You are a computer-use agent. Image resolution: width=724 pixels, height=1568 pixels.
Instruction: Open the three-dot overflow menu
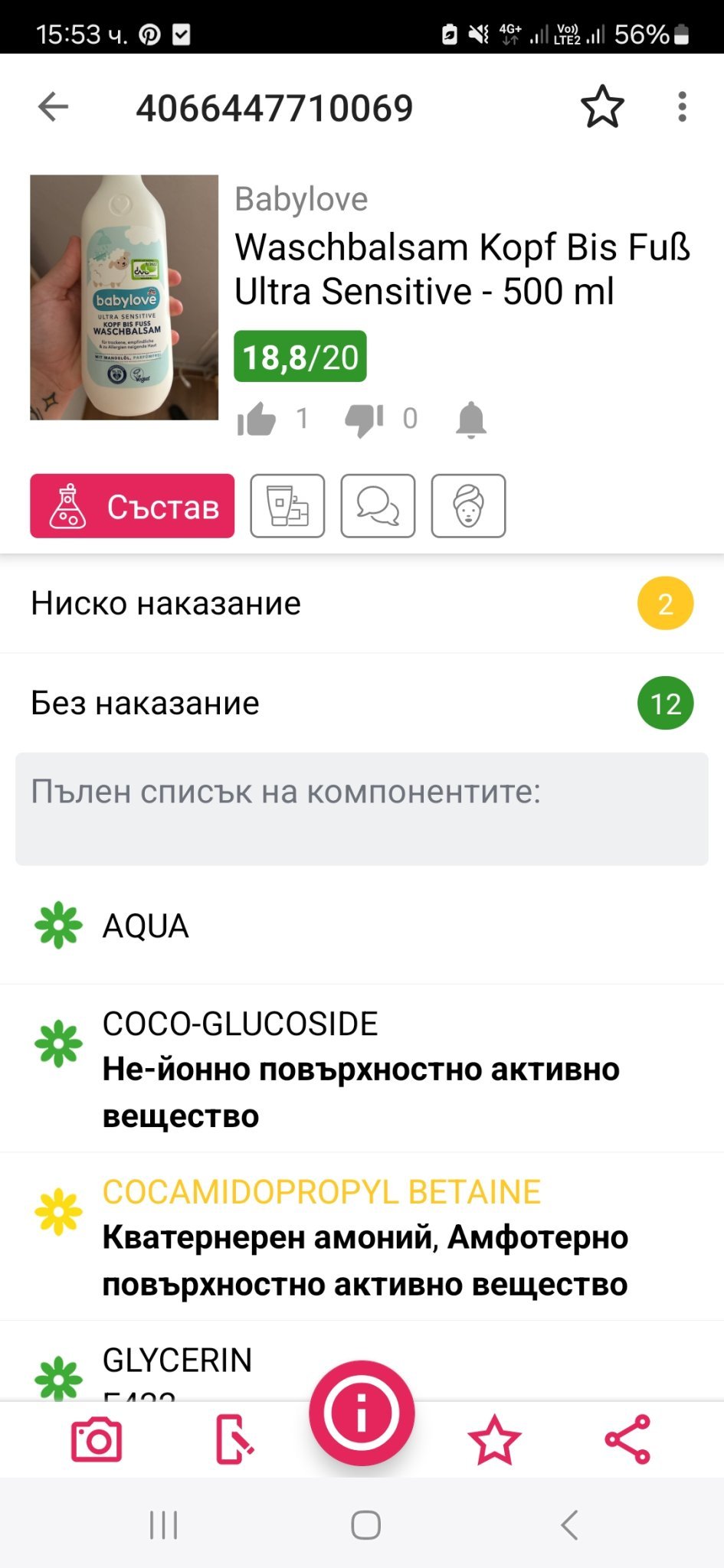682,107
